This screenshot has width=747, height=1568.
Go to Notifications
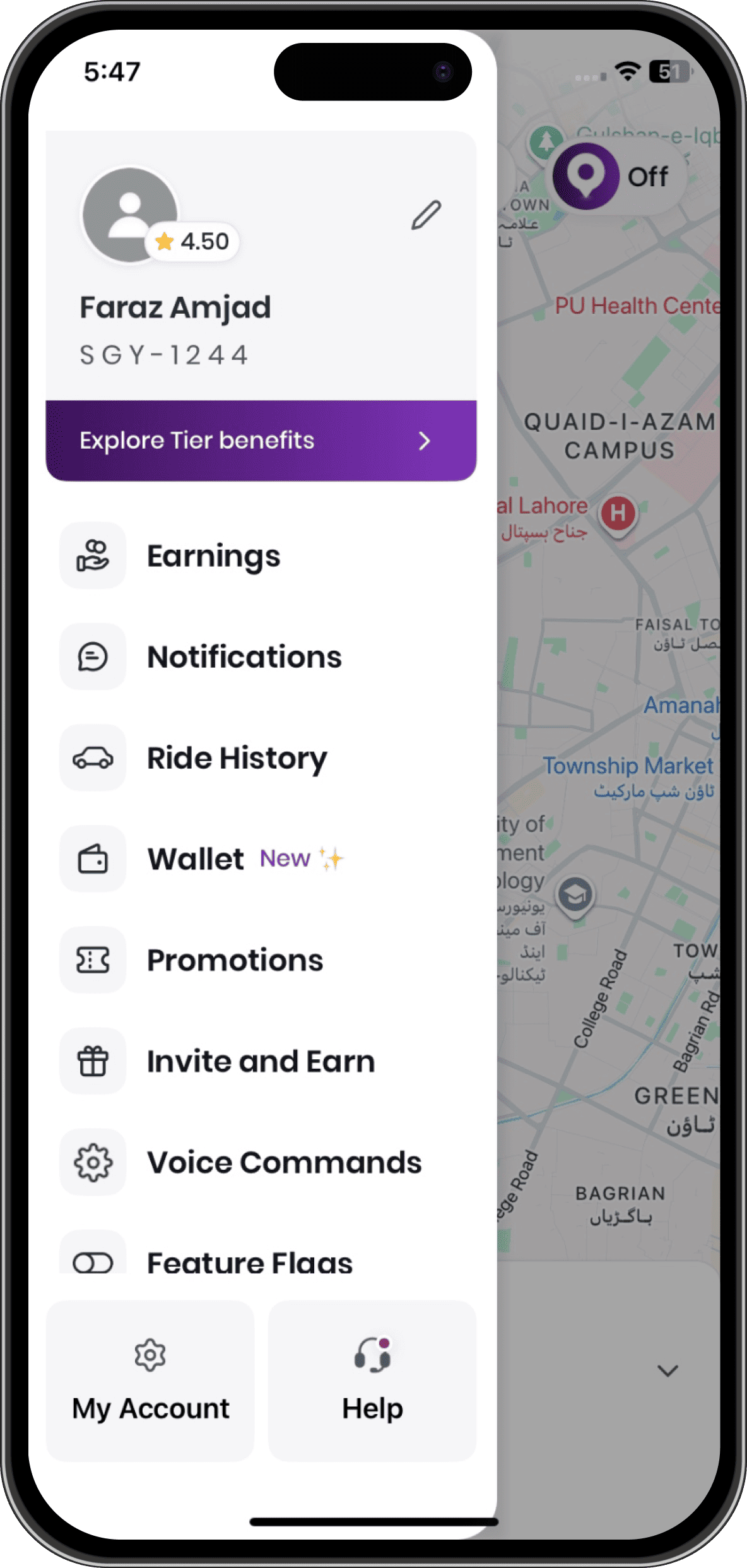(244, 657)
